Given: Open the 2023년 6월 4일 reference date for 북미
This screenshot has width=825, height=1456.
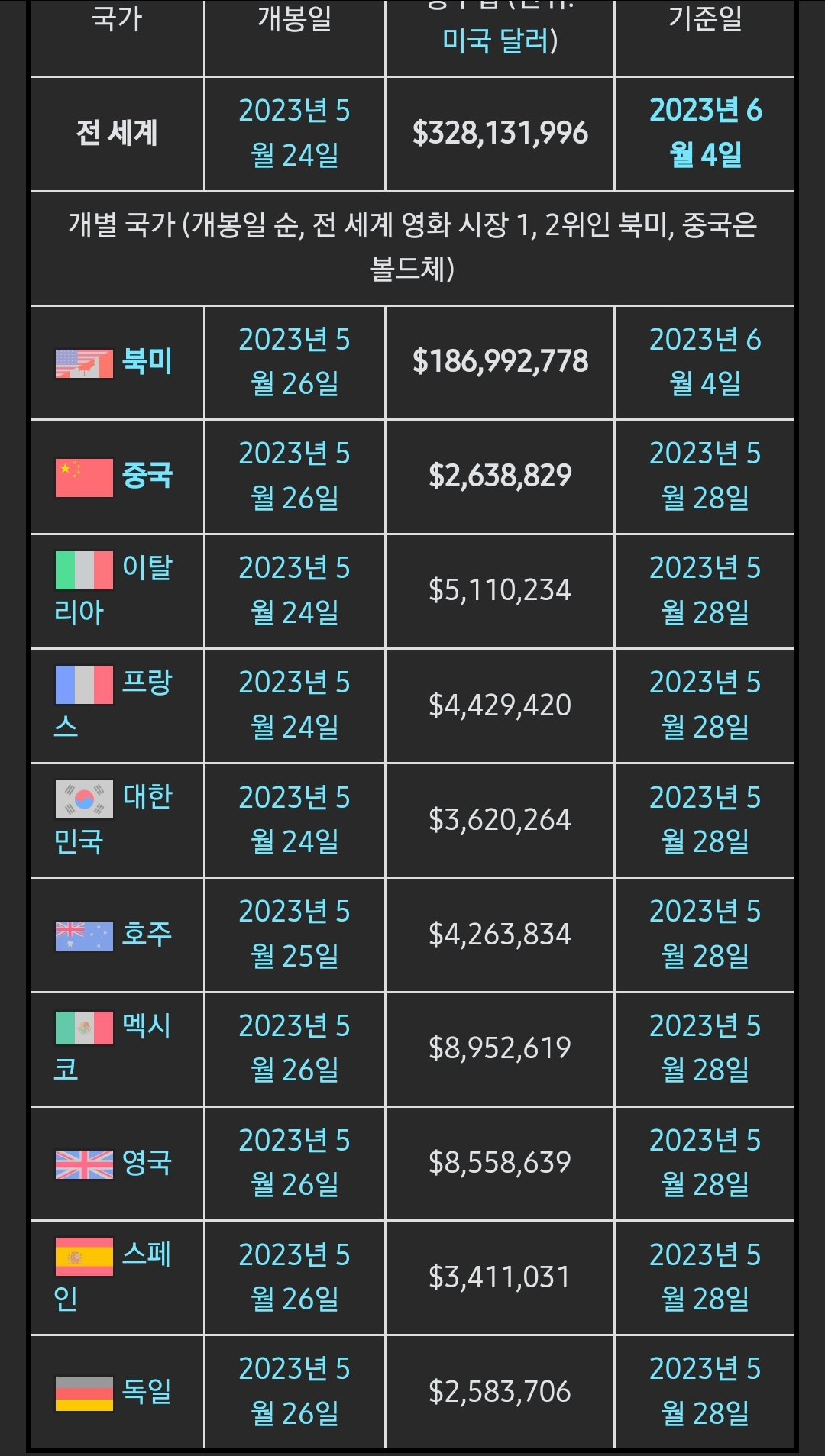Looking at the screenshot, I should [x=706, y=362].
